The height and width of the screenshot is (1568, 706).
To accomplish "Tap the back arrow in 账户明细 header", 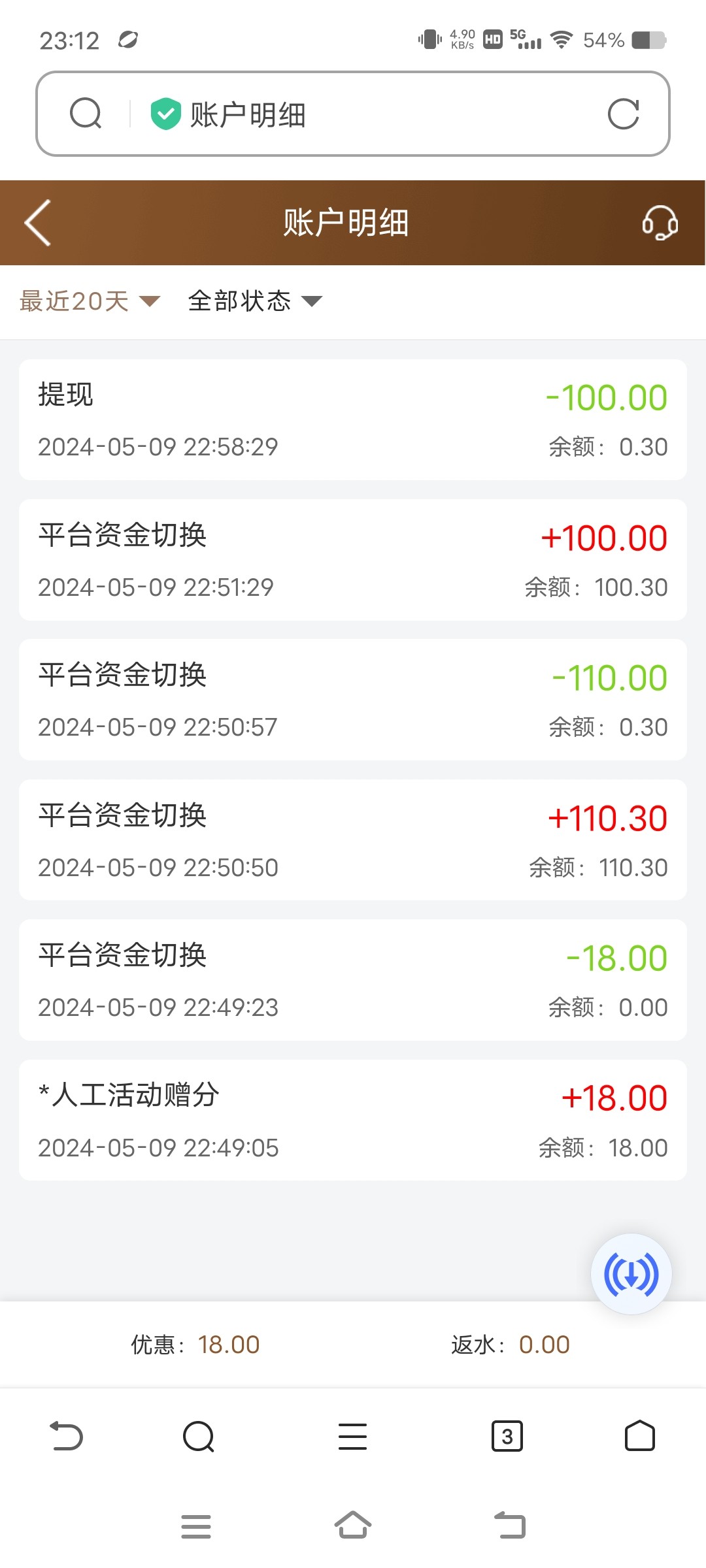I will pos(38,223).
